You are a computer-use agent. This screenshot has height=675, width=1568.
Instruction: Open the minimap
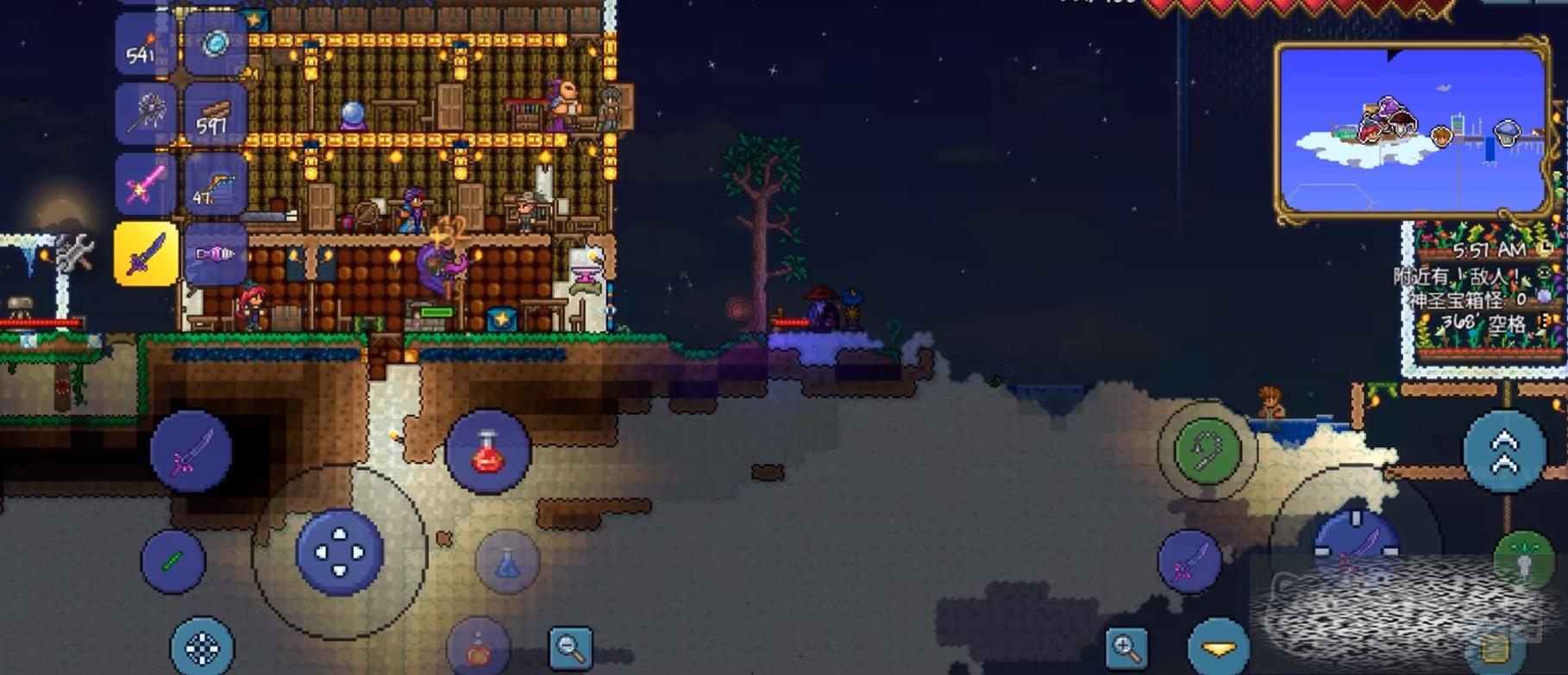(1412, 131)
